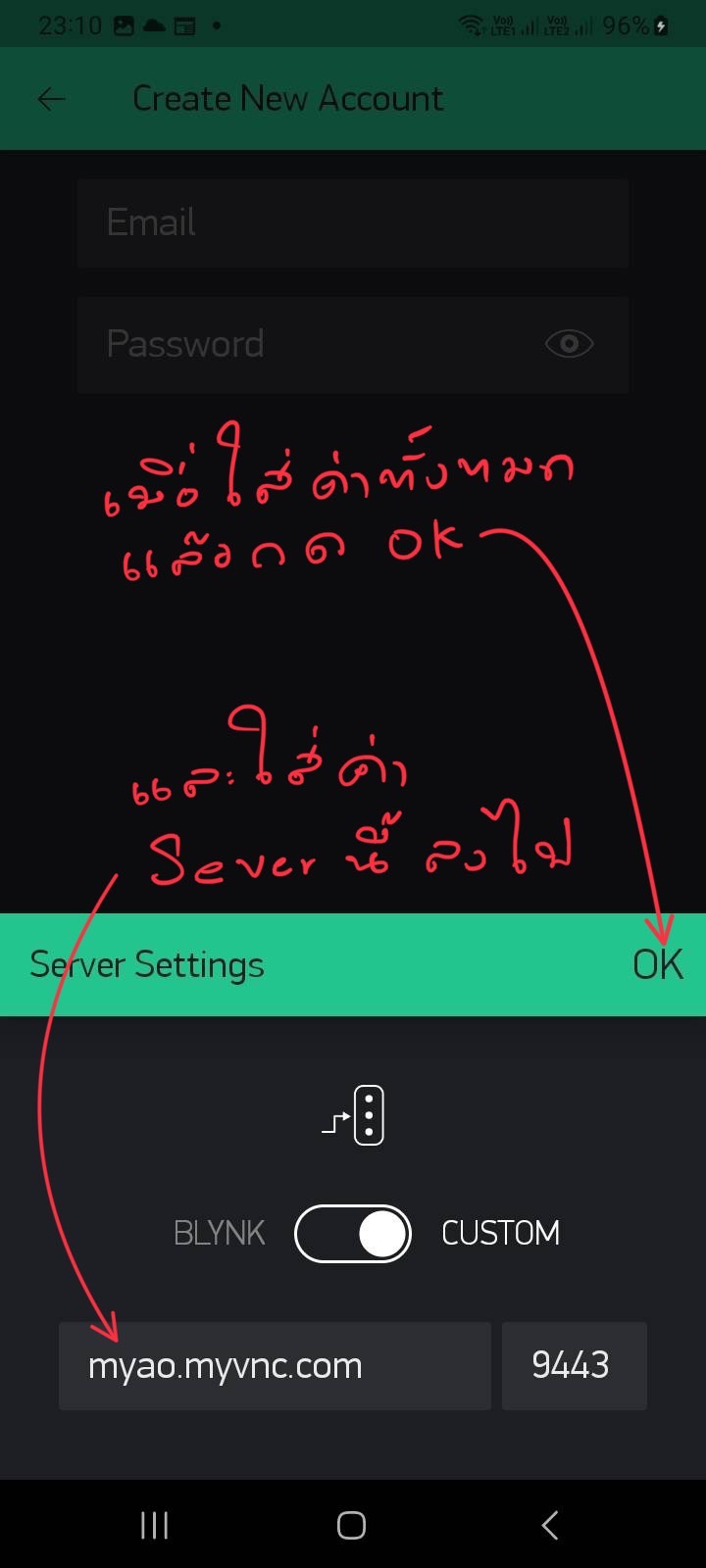706x1568 pixels.
Task: Confirm server settings with OK
Action: [657, 965]
